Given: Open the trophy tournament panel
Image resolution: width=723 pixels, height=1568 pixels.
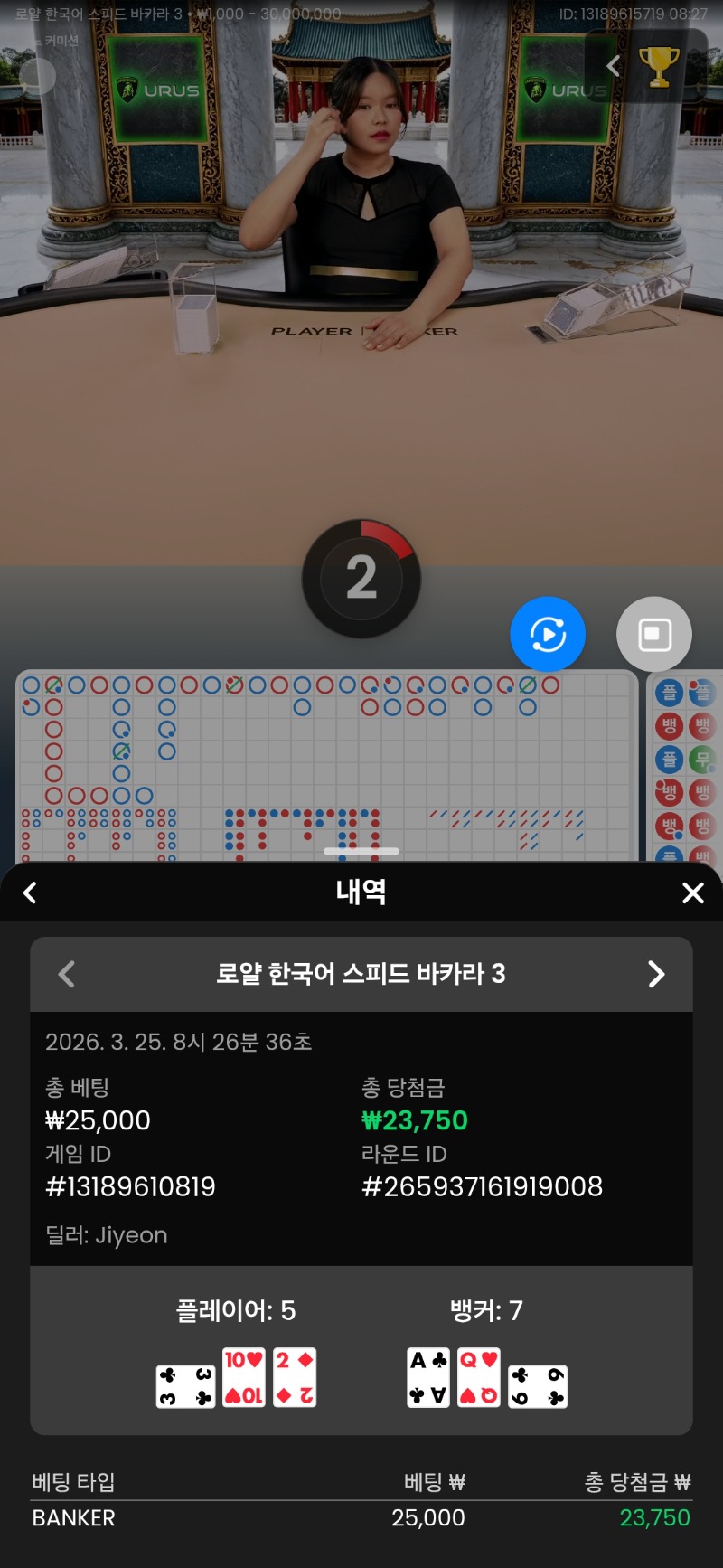Looking at the screenshot, I should [659, 66].
